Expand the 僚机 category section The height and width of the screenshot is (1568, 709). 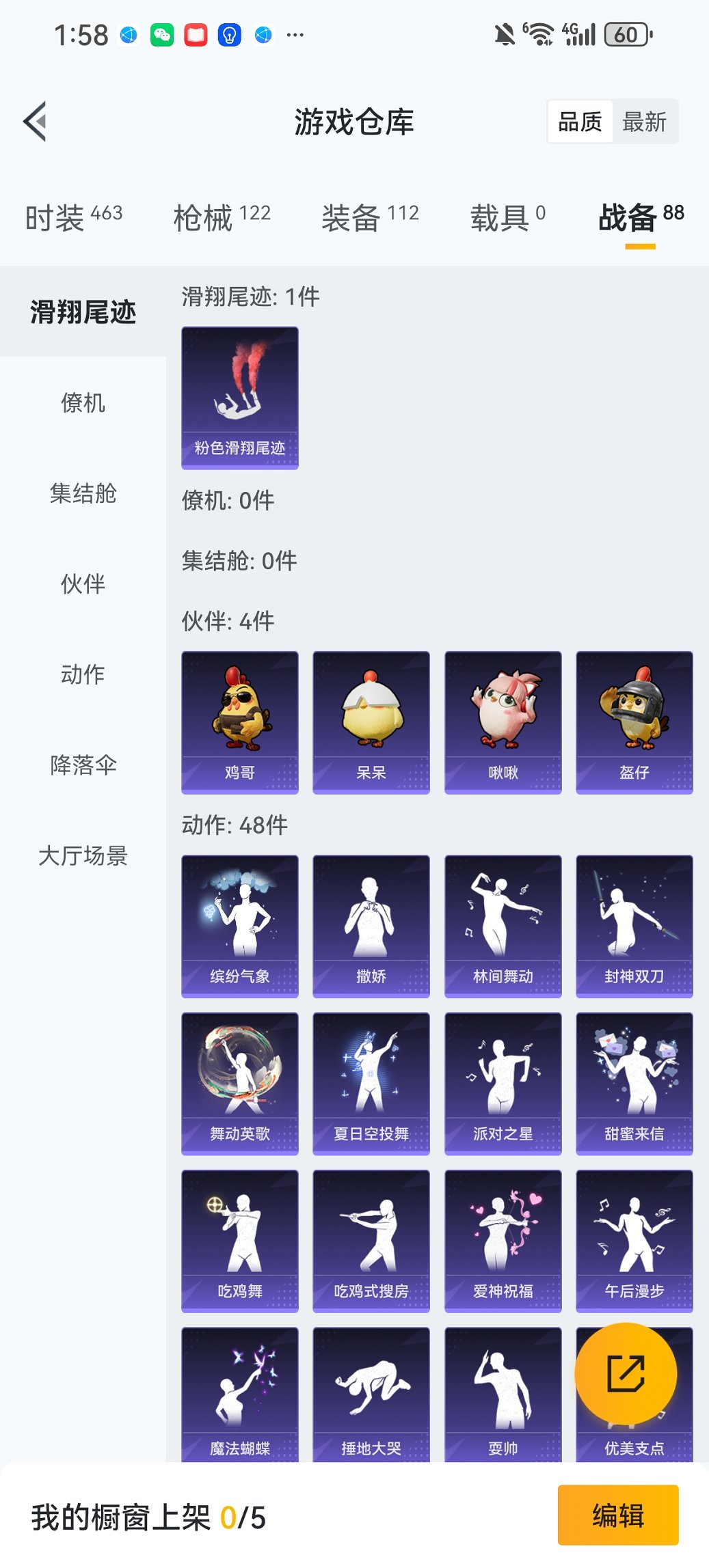(x=83, y=404)
